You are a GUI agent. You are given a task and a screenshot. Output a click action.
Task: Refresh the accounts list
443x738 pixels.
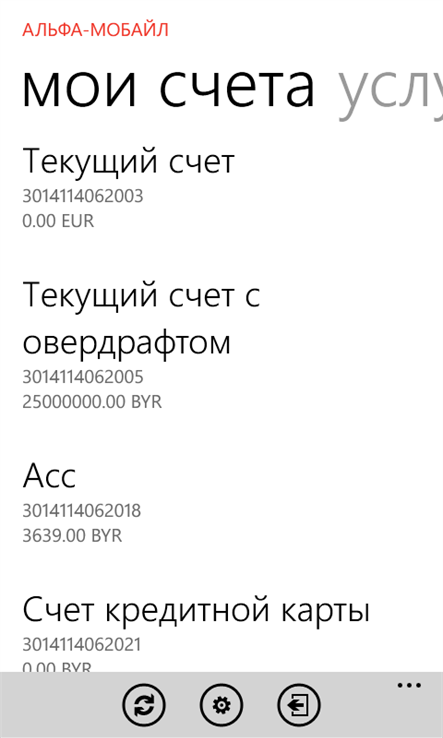[143, 705]
